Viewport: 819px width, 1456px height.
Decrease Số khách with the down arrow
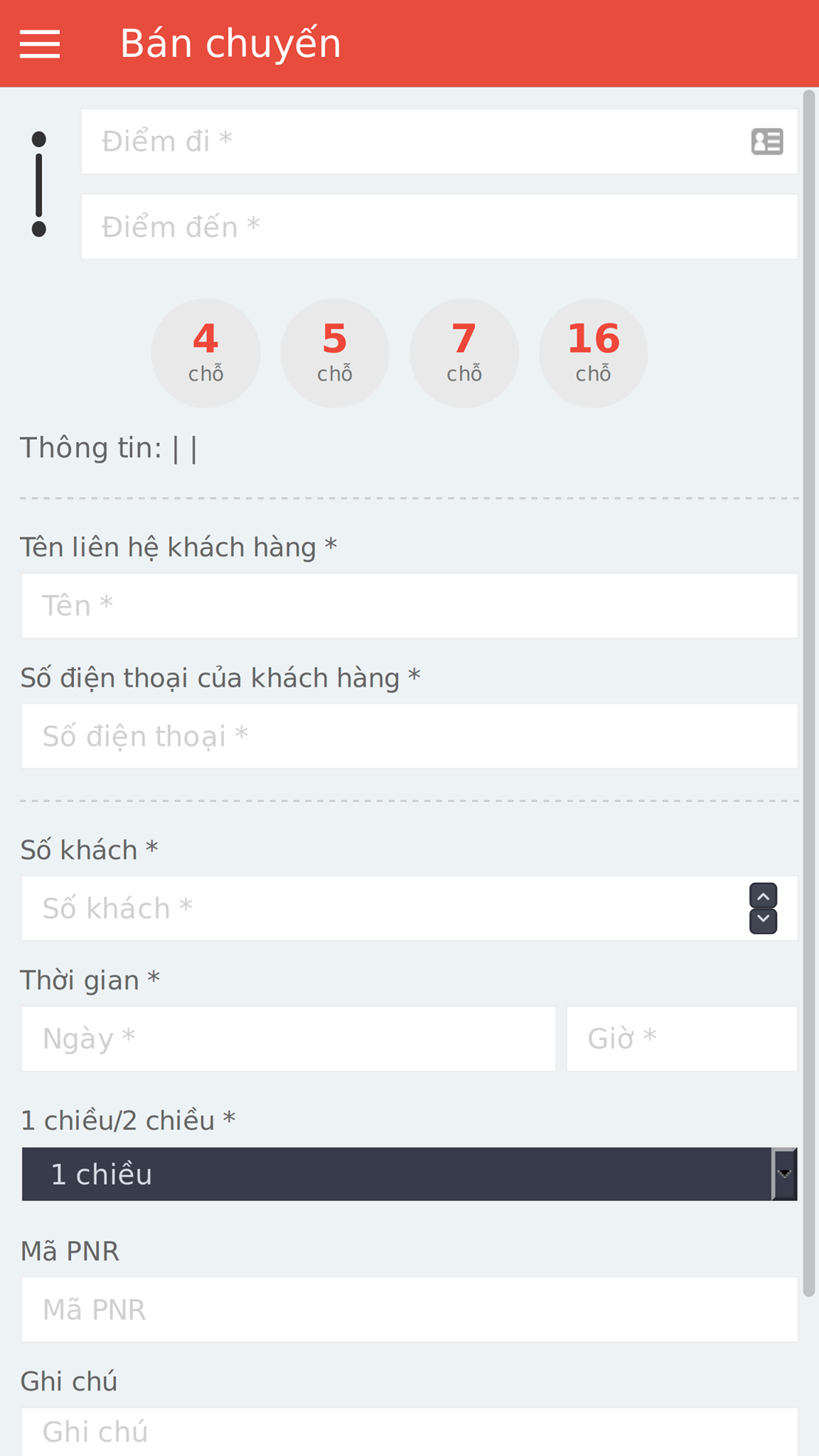click(763, 921)
